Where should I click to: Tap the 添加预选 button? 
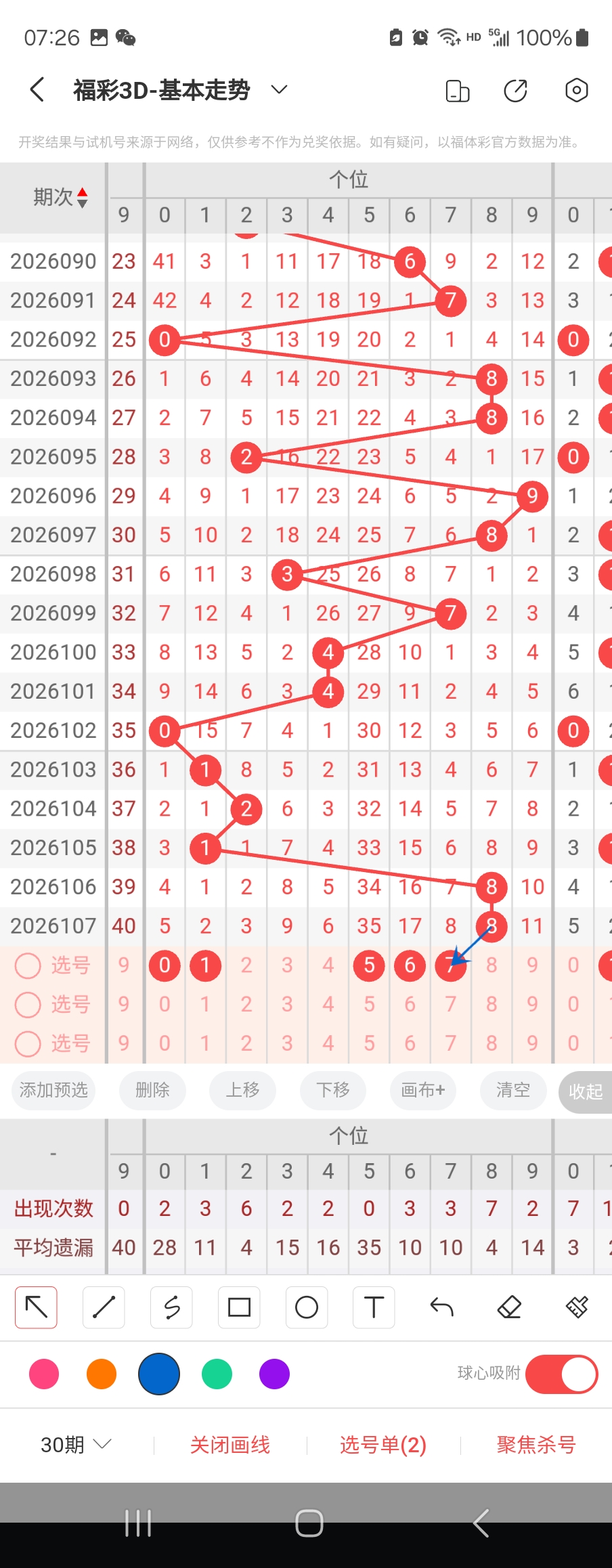click(53, 1090)
